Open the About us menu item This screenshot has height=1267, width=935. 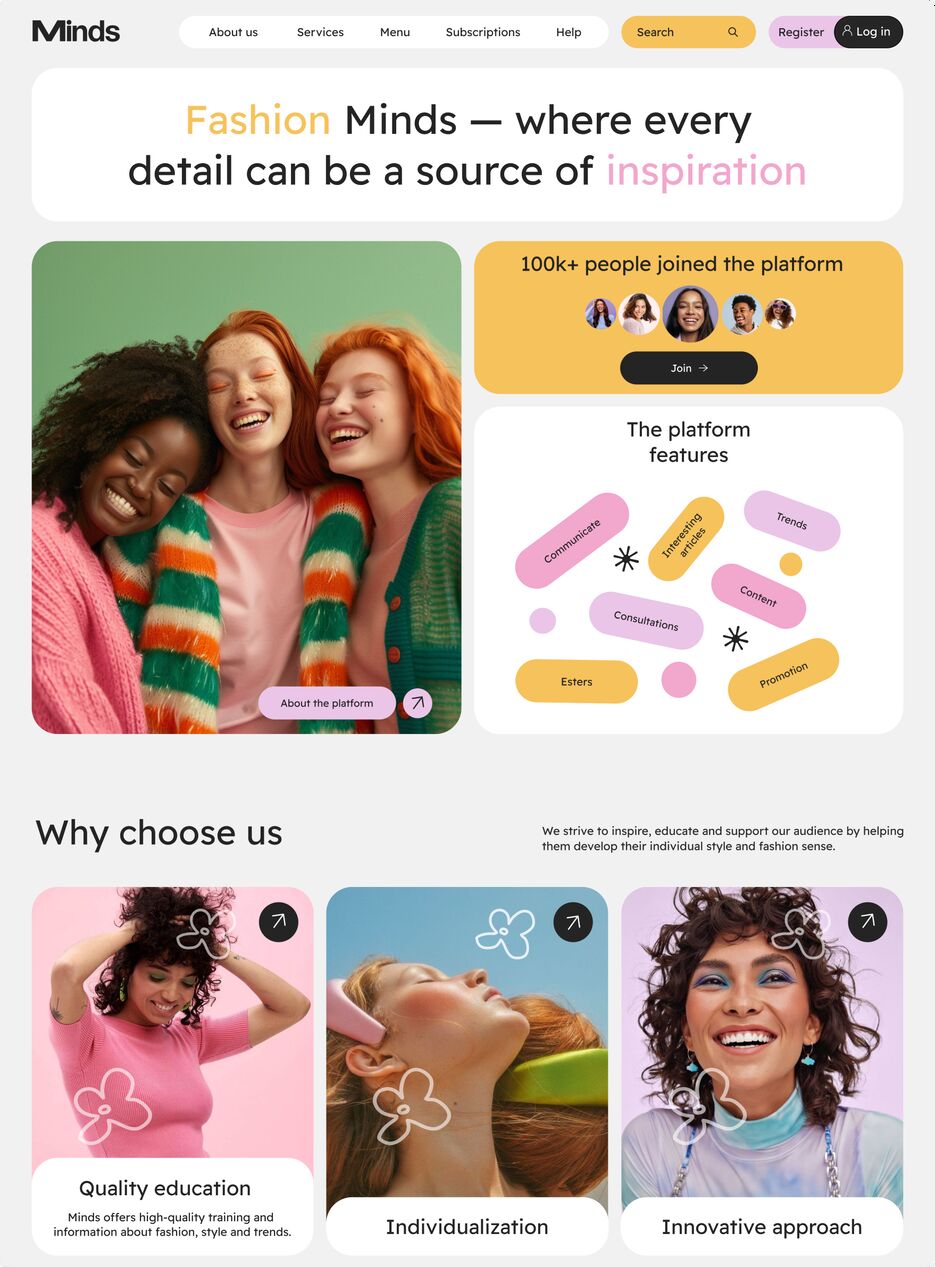tap(233, 32)
